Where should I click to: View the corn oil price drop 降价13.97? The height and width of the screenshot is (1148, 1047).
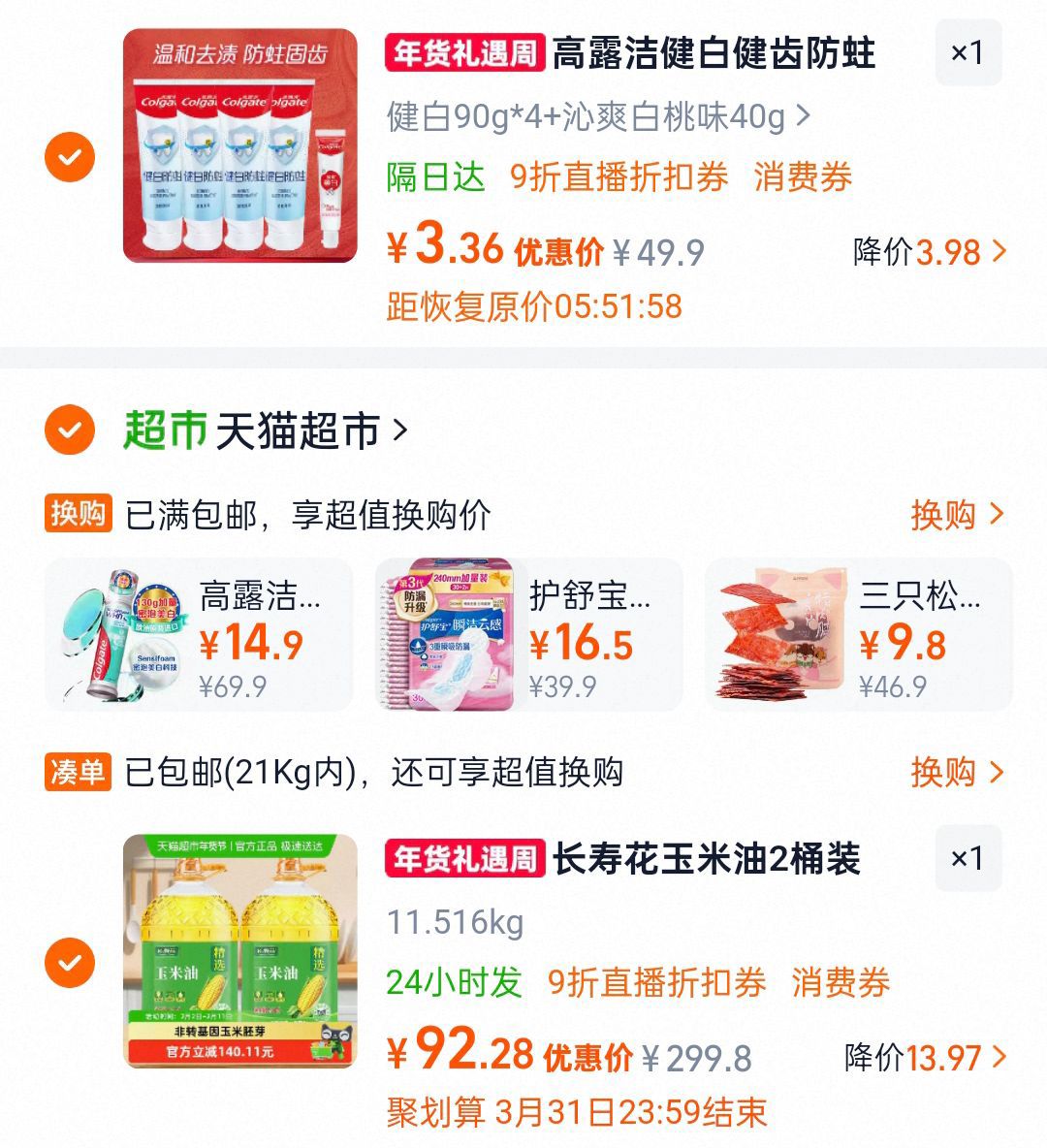[925, 1058]
